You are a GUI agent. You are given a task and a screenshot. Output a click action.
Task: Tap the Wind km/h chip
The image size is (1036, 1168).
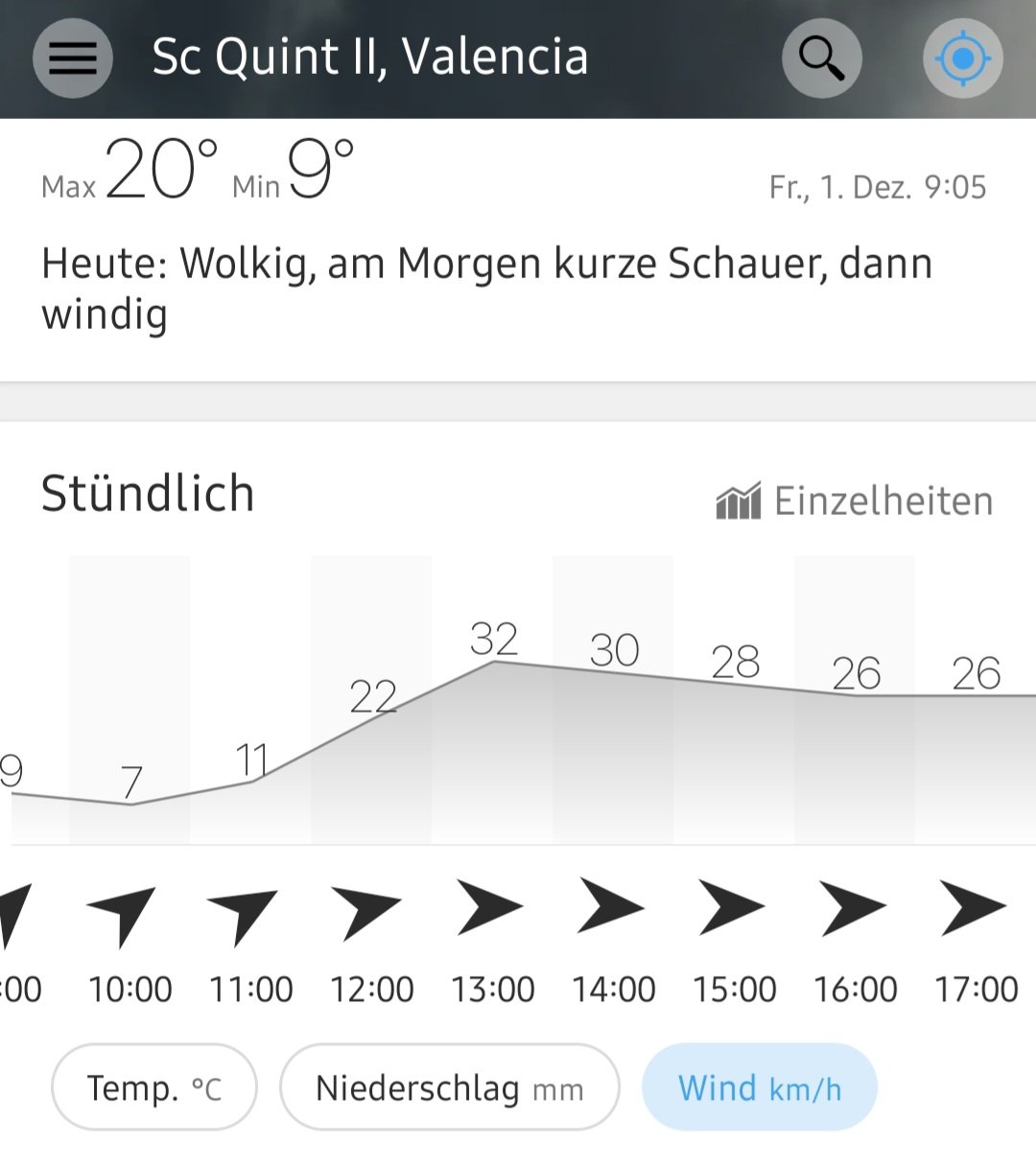(759, 1087)
